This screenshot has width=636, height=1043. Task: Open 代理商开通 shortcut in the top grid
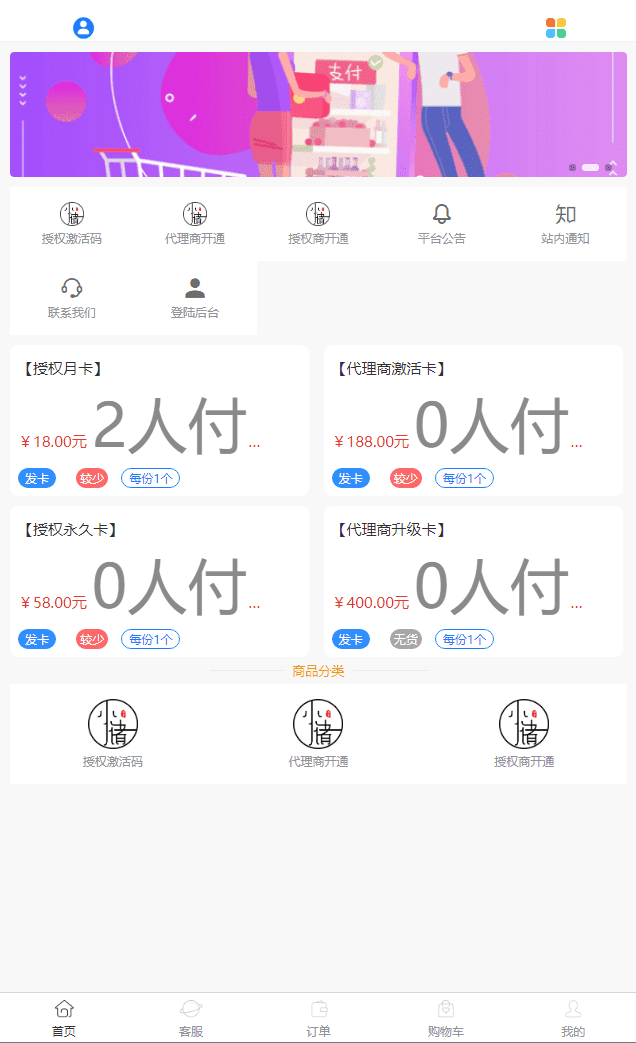click(x=195, y=223)
